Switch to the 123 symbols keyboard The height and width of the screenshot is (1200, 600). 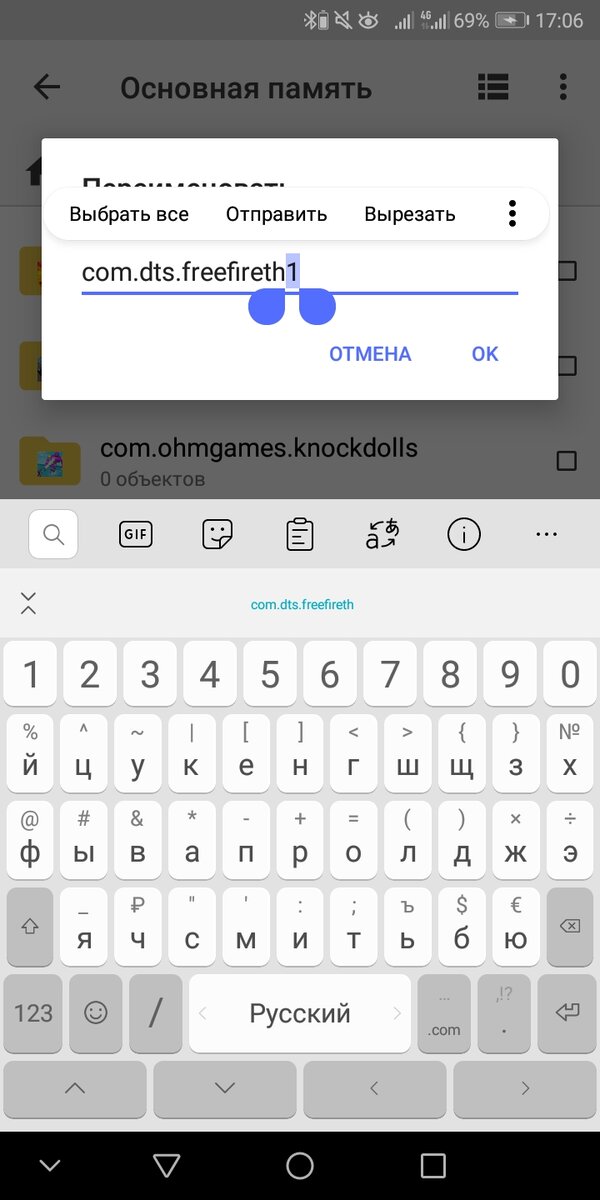33,1013
